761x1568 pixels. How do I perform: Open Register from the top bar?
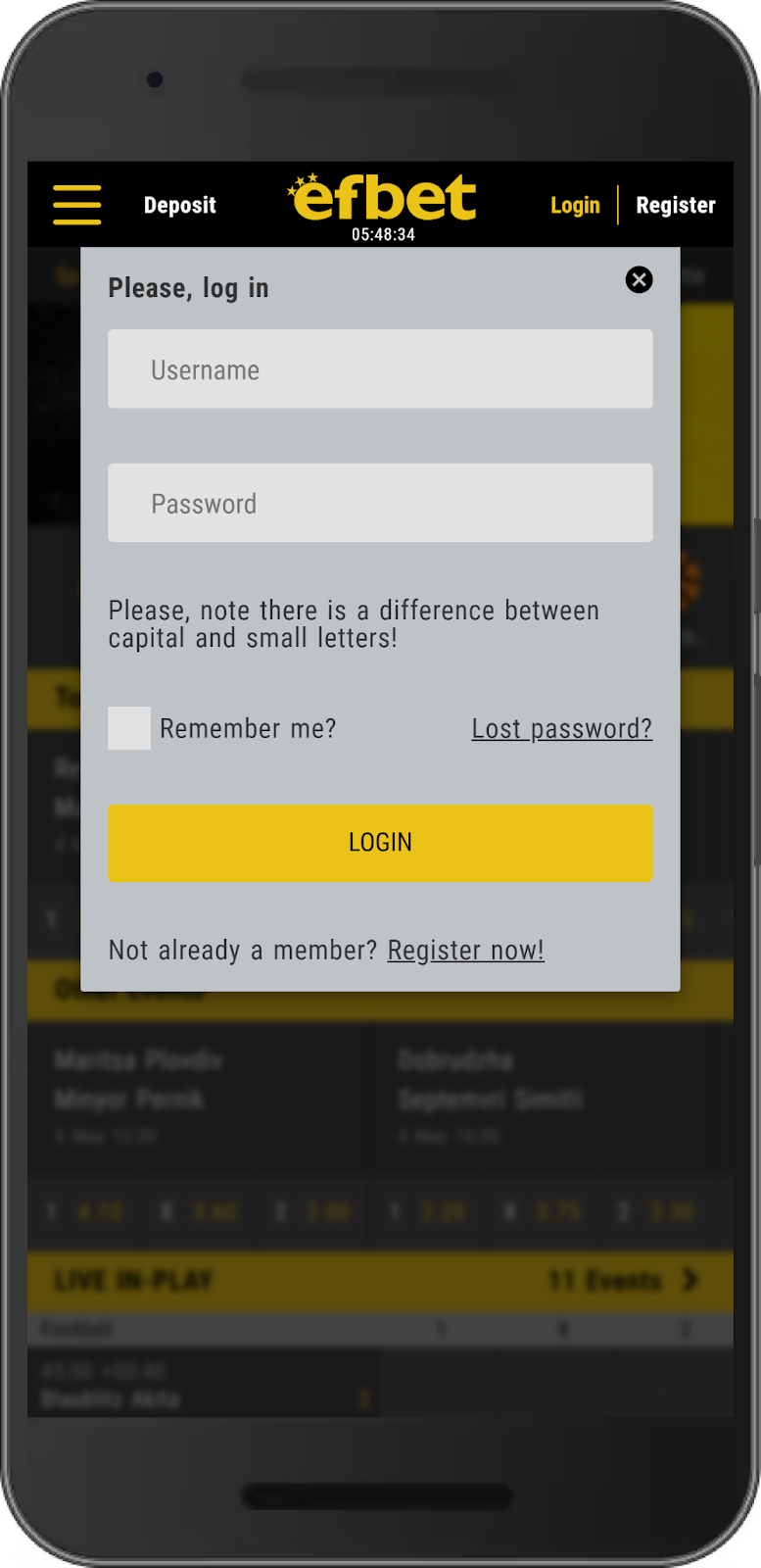[x=676, y=205]
